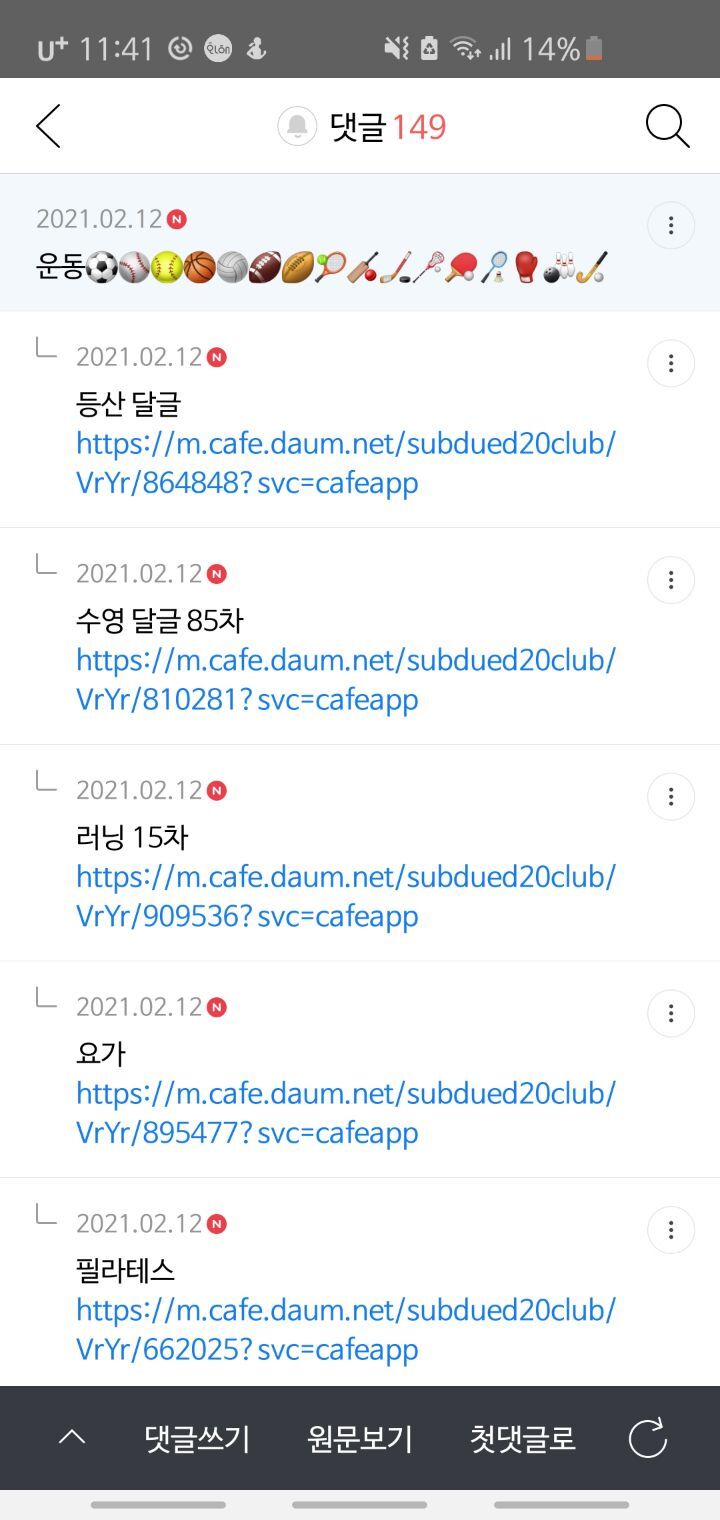This screenshot has width=720, height=1520.
Task: Open options for the 운동 comment
Action: point(671,225)
